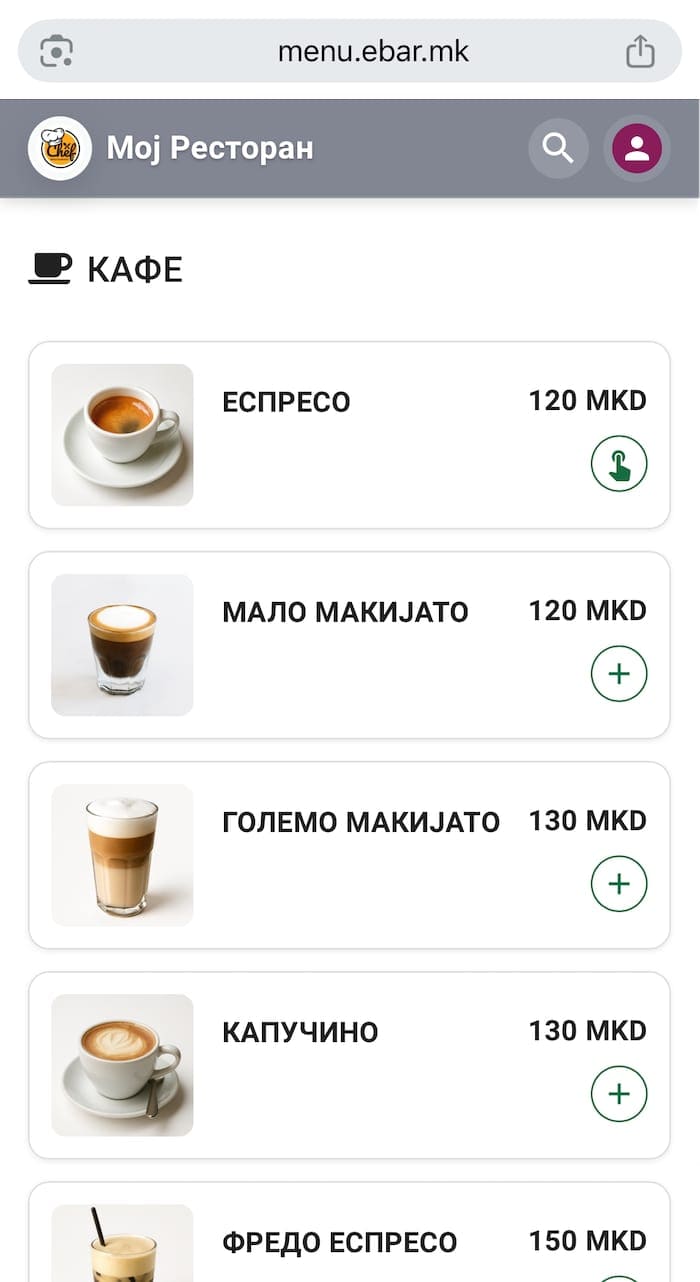Tap the order button for ЕСПРЕСО
This screenshot has height=1282, width=700.
click(619, 464)
